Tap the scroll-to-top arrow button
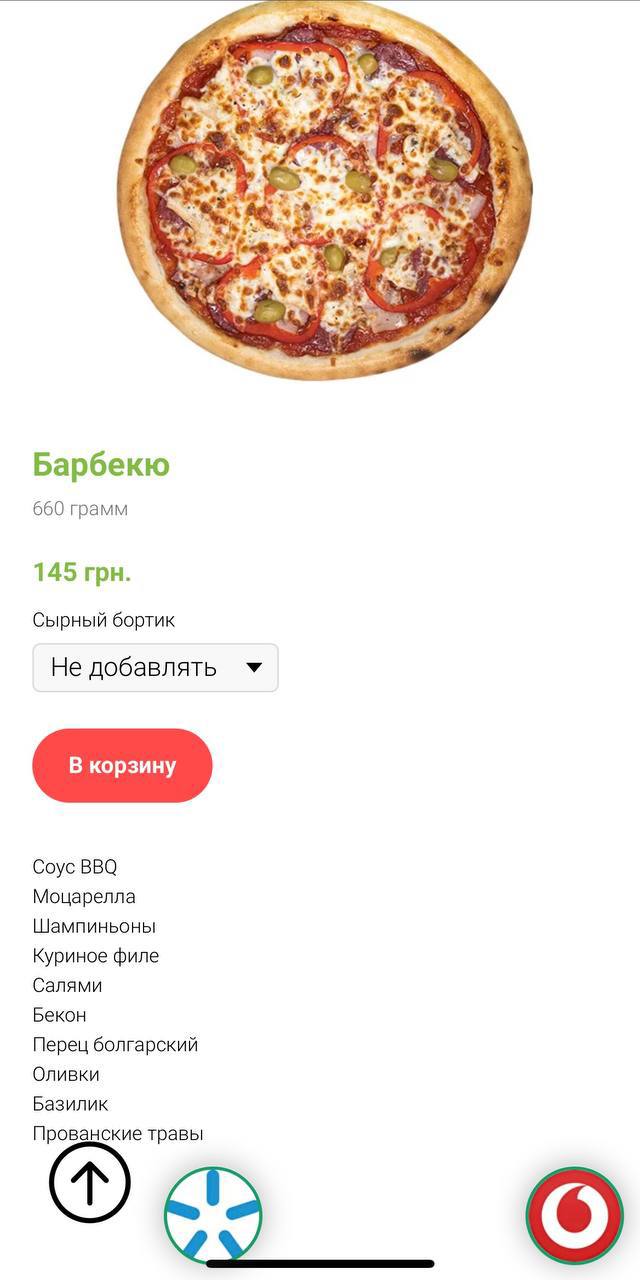This screenshot has width=640, height=1280. [90, 1183]
